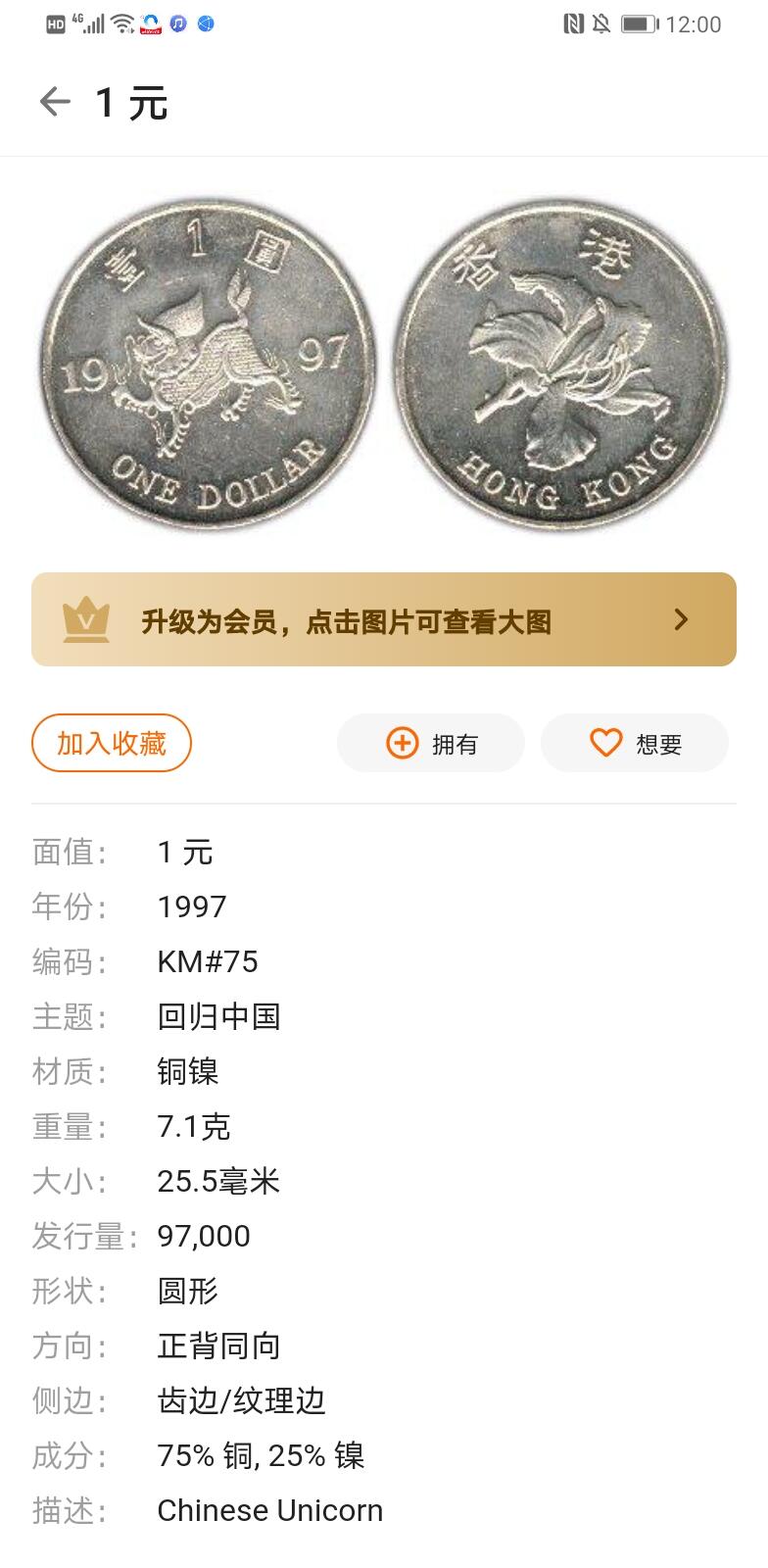
Task: Tap the back arrow to return
Action: [x=56, y=102]
